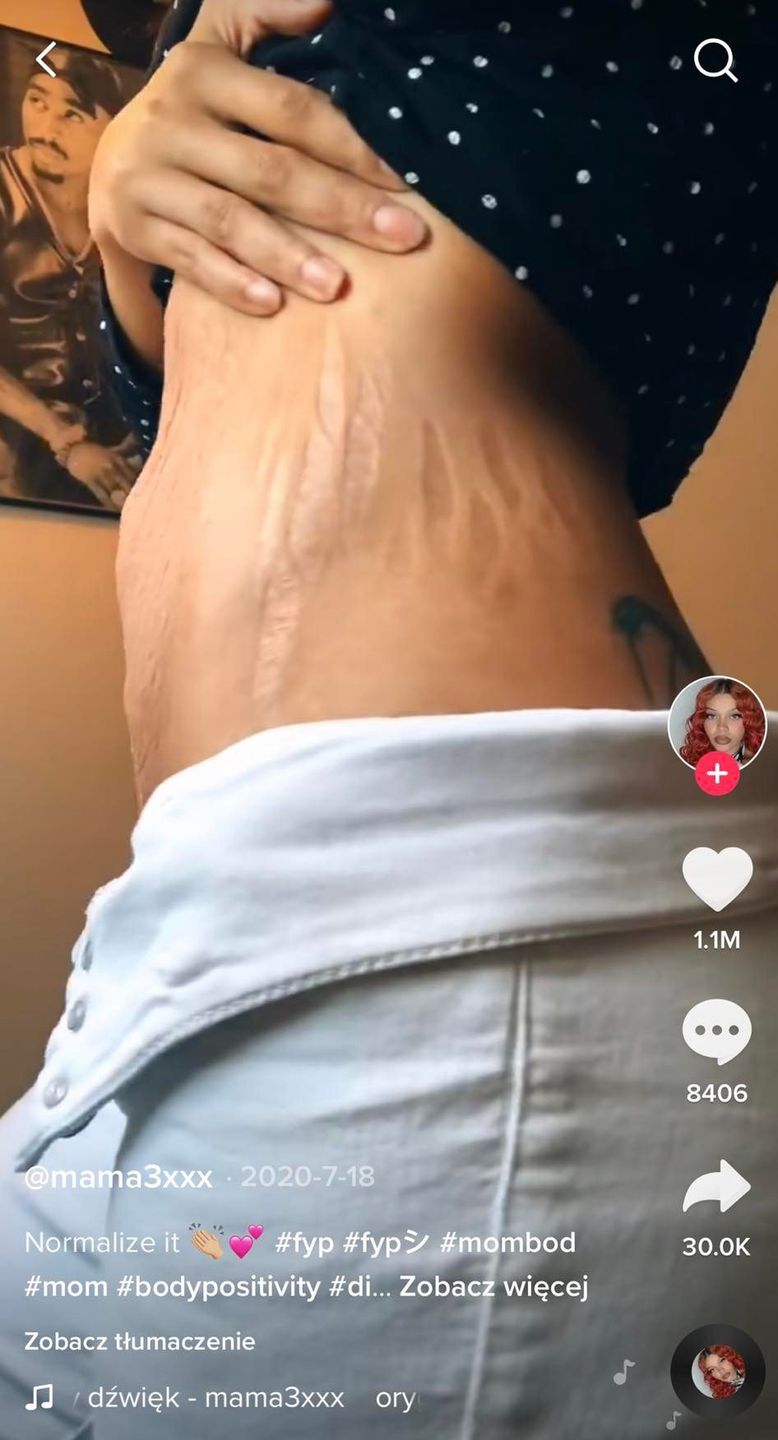Open the sound dźwięk - mama3xxx
The height and width of the screenshot is (1440, 778).
(215, 1398)
